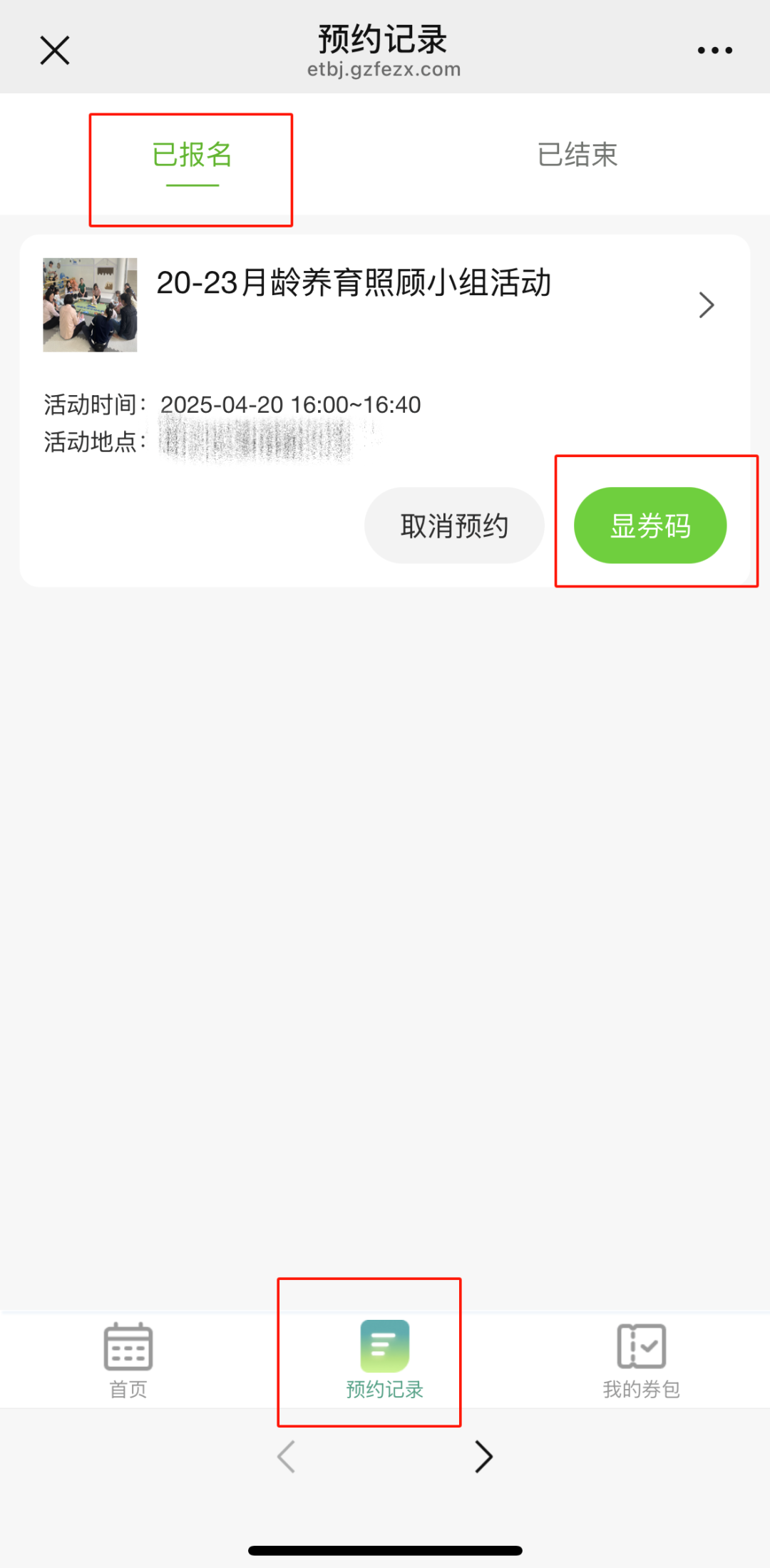Tap 预约记录 in the bottom navigation
Screen dimensions: 770x1568
[385, 1361]
